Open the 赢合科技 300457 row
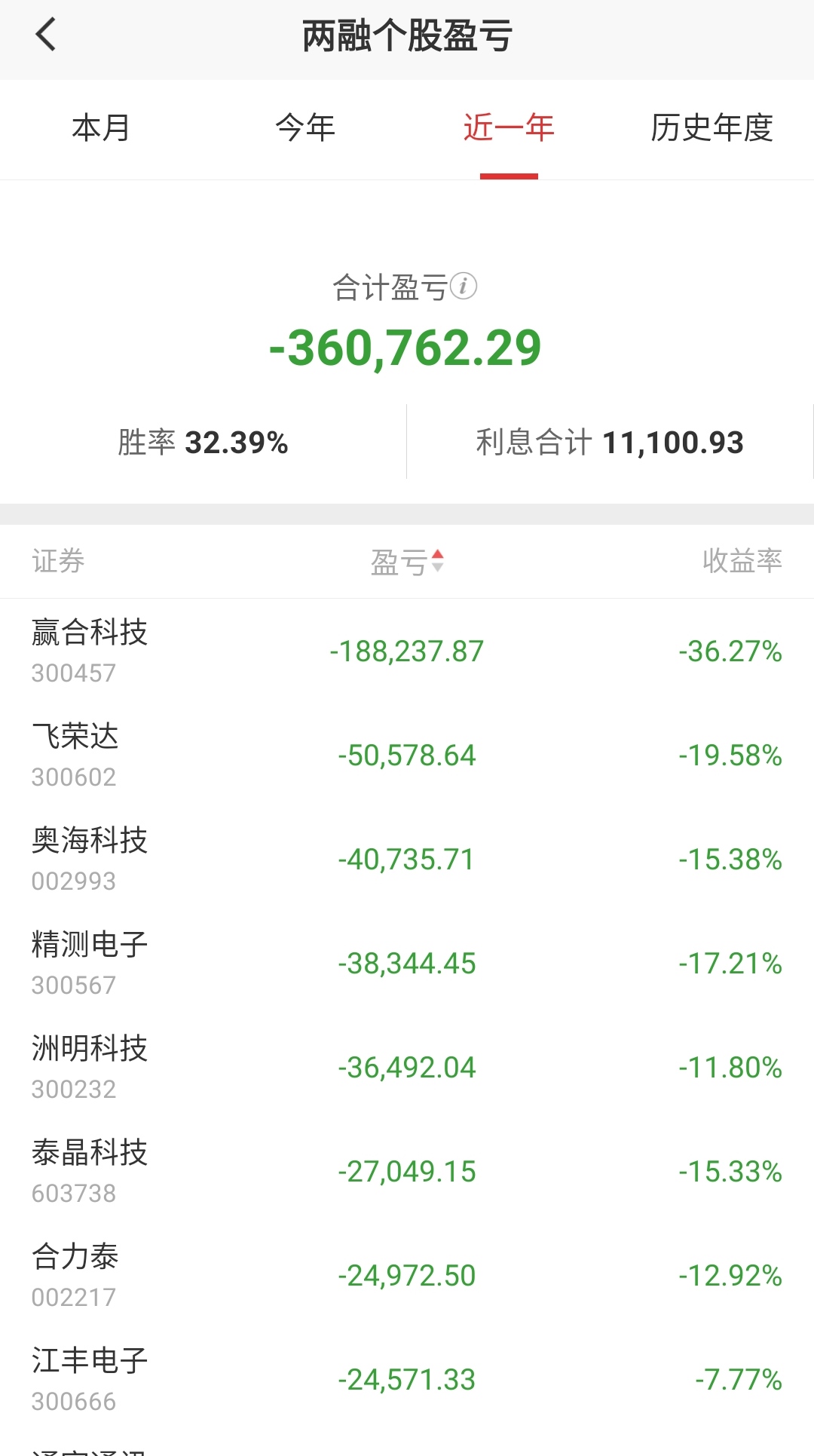 407,651
